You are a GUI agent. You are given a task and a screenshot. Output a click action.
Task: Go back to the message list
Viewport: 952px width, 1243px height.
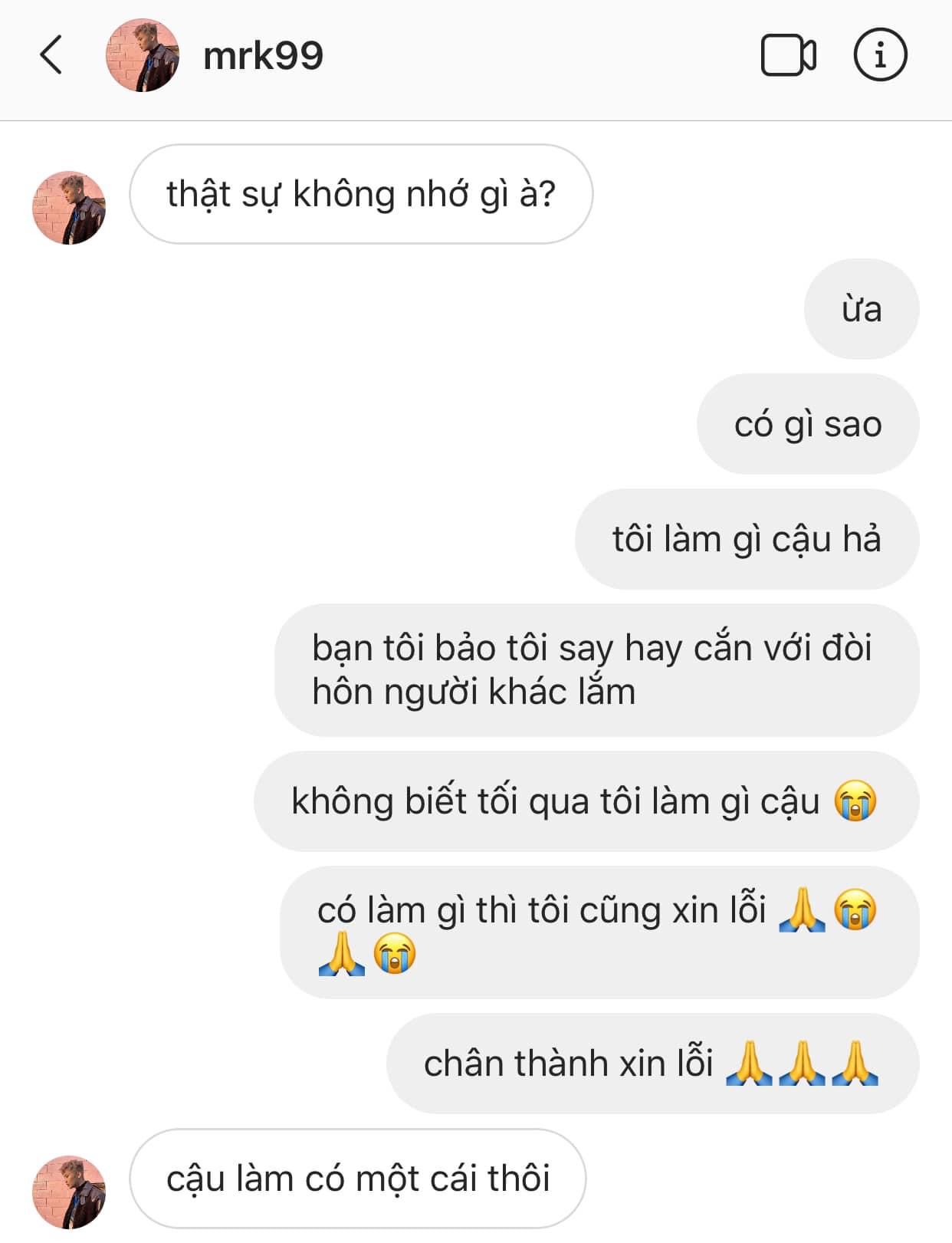51,55
